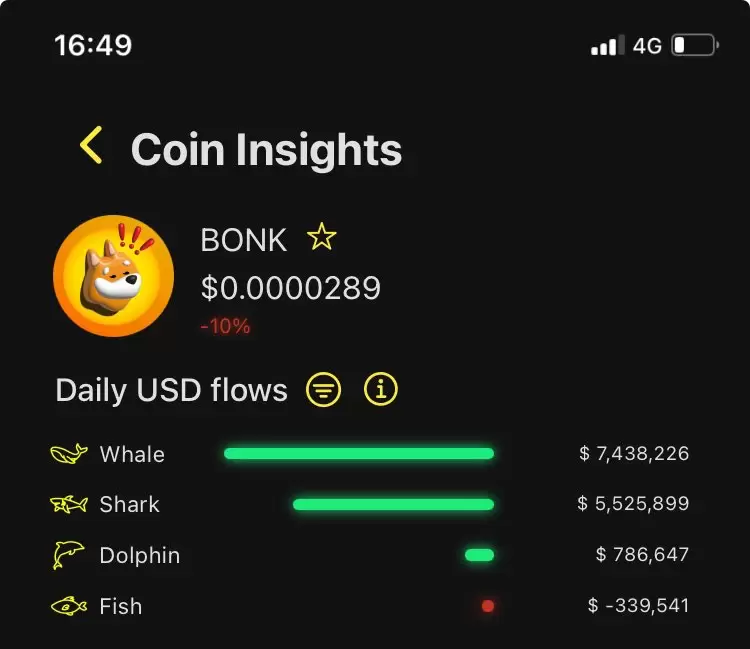Add BONK to favorites with the star
The height and width of the screenshot is (649, 750).
321,238
